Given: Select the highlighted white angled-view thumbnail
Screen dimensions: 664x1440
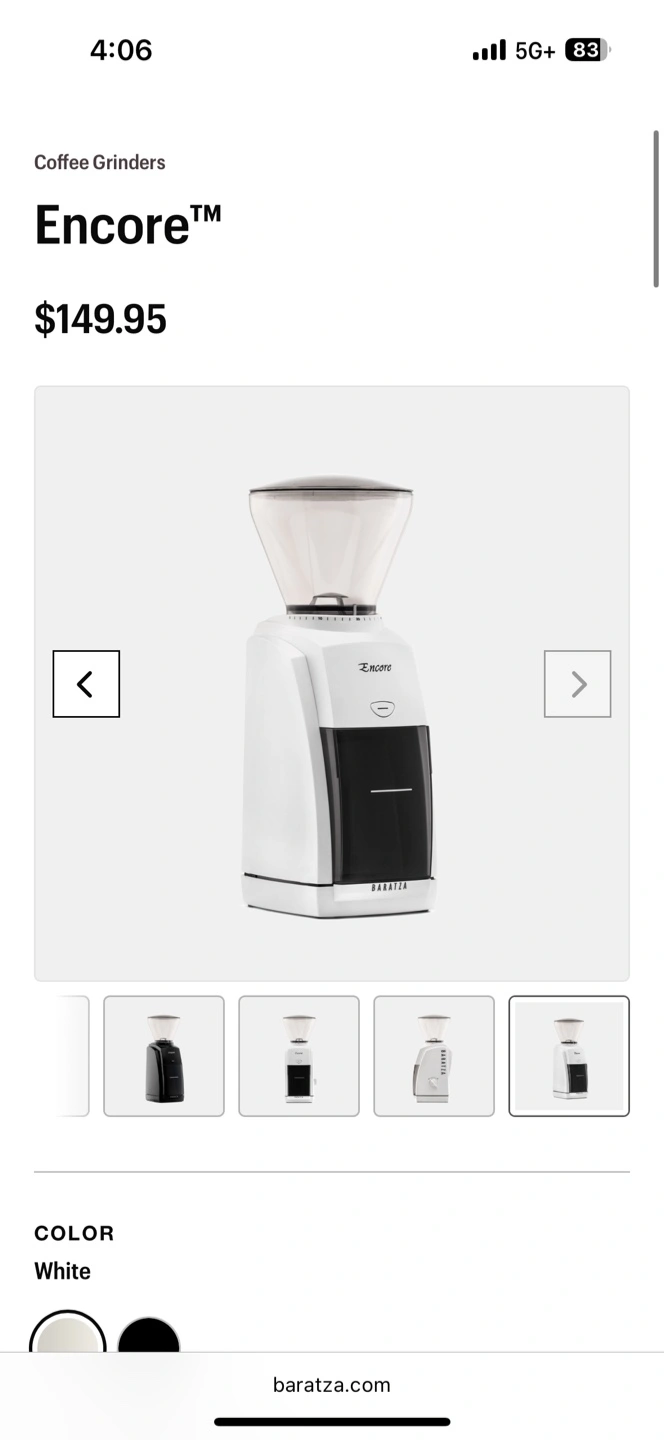Looking at the screenshot, I should pyautogui.click(x=569, y=1056).
